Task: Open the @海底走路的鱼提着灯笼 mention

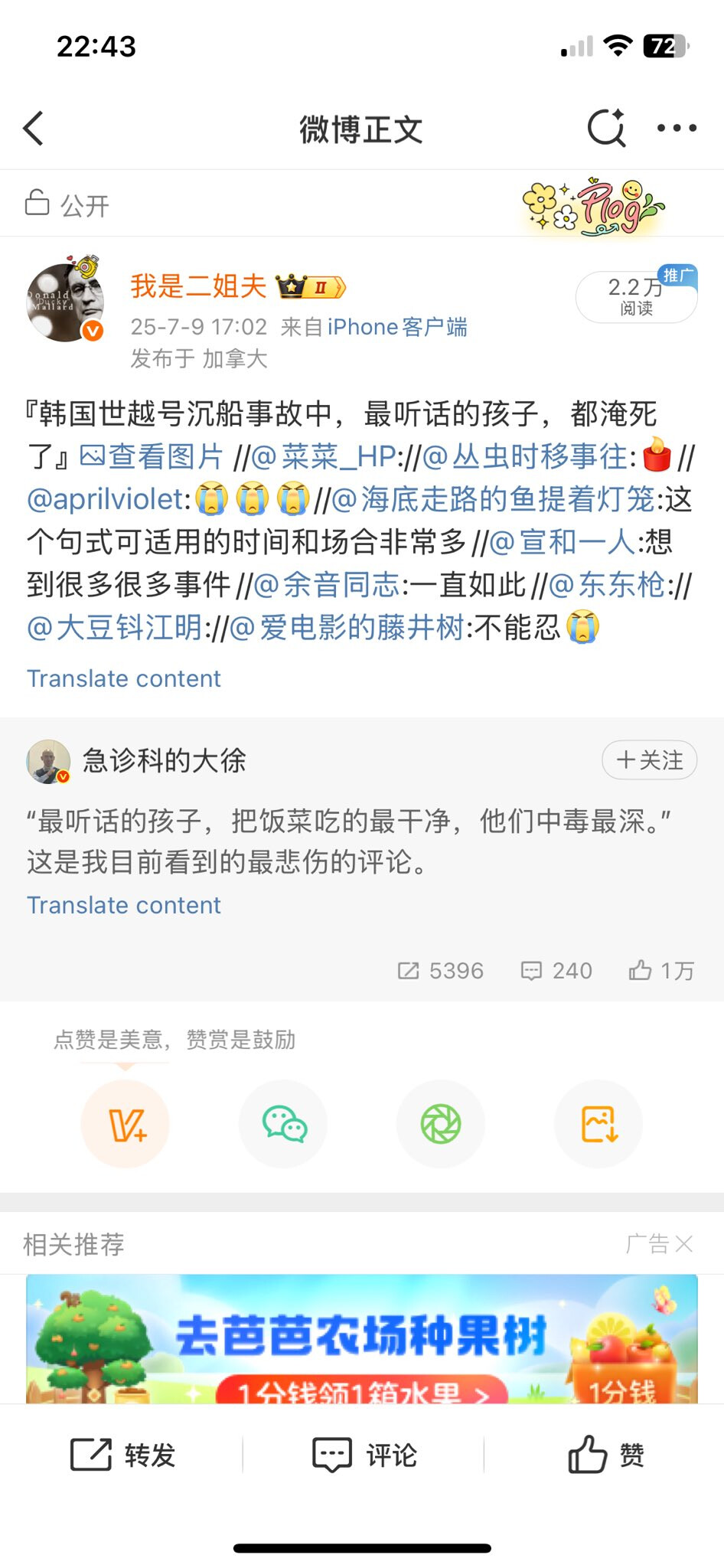Action: coord(494,499)
